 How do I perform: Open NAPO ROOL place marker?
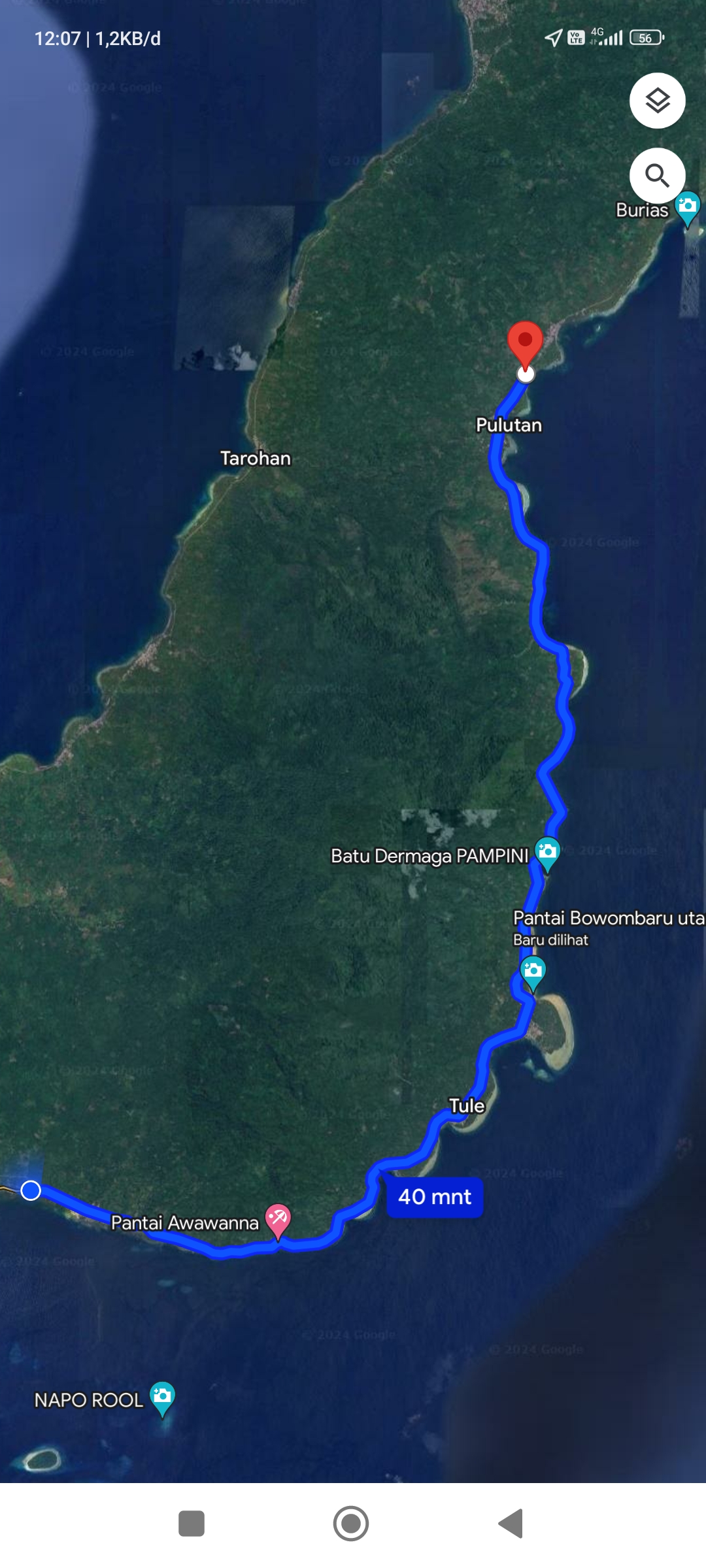(162, 1399)
